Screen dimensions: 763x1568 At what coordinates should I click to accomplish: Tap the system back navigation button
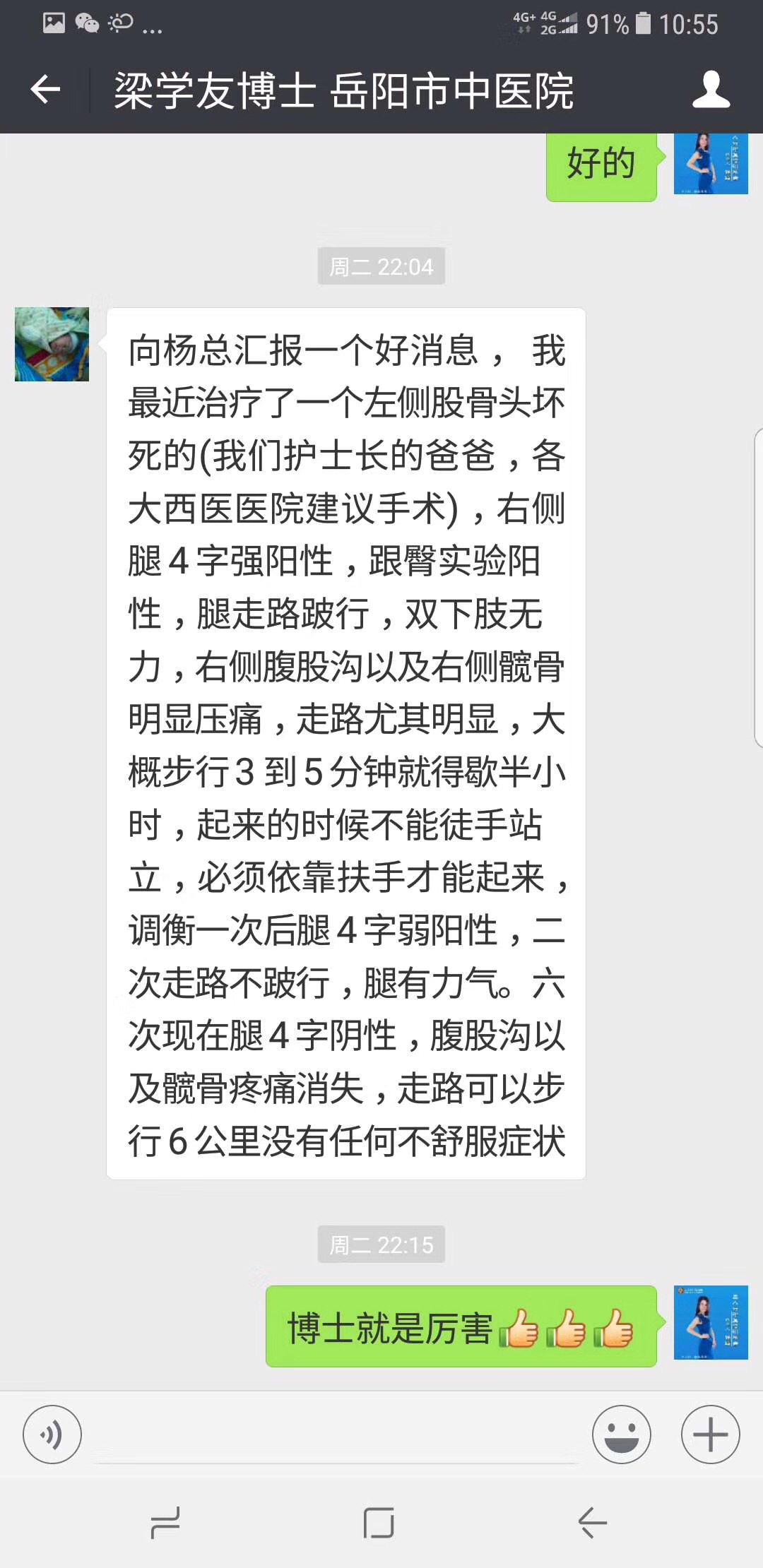click(x=592, y=1522)
